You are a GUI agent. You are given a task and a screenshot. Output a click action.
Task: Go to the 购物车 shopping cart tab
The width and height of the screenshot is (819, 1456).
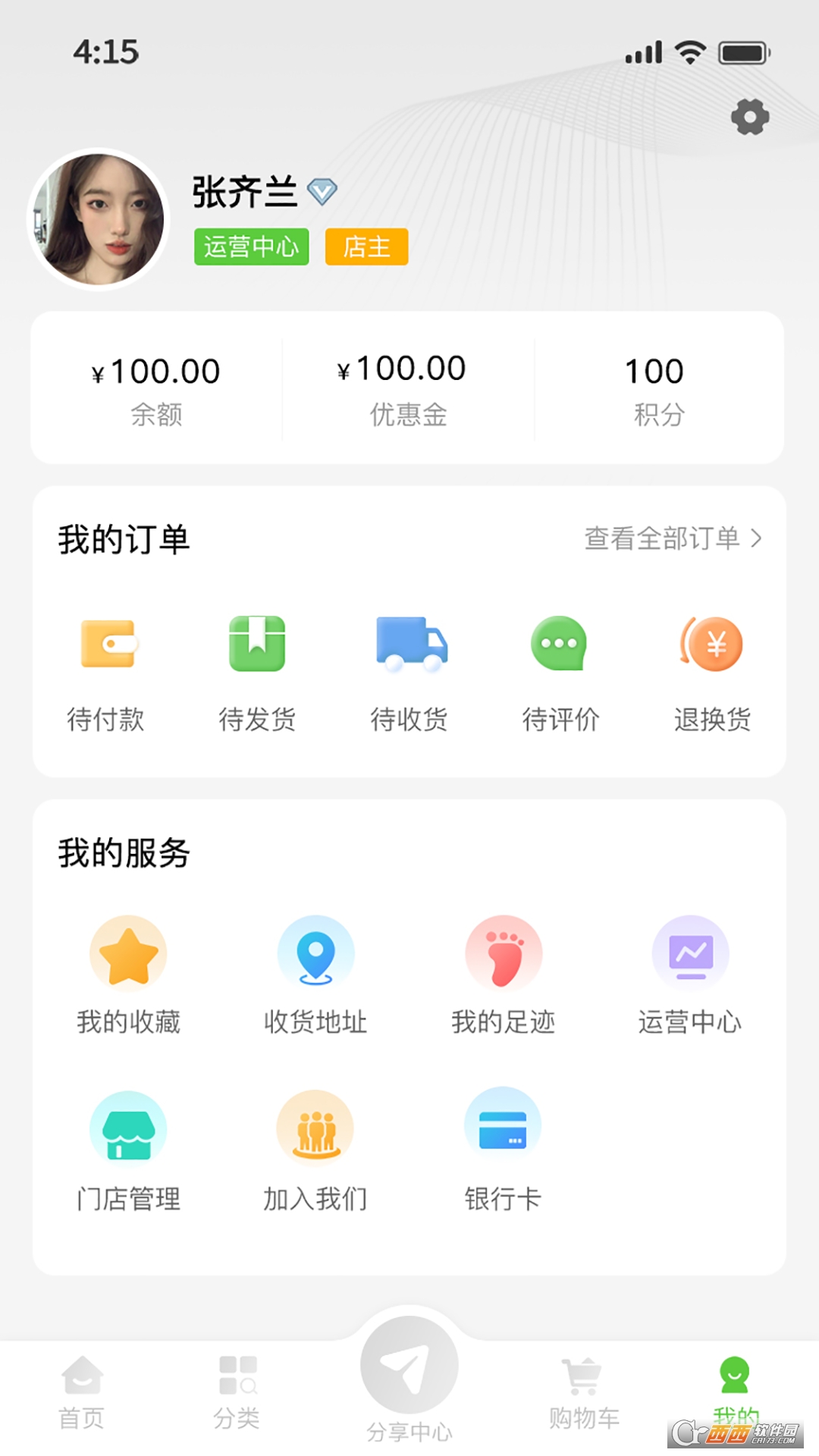point(583,1392)
